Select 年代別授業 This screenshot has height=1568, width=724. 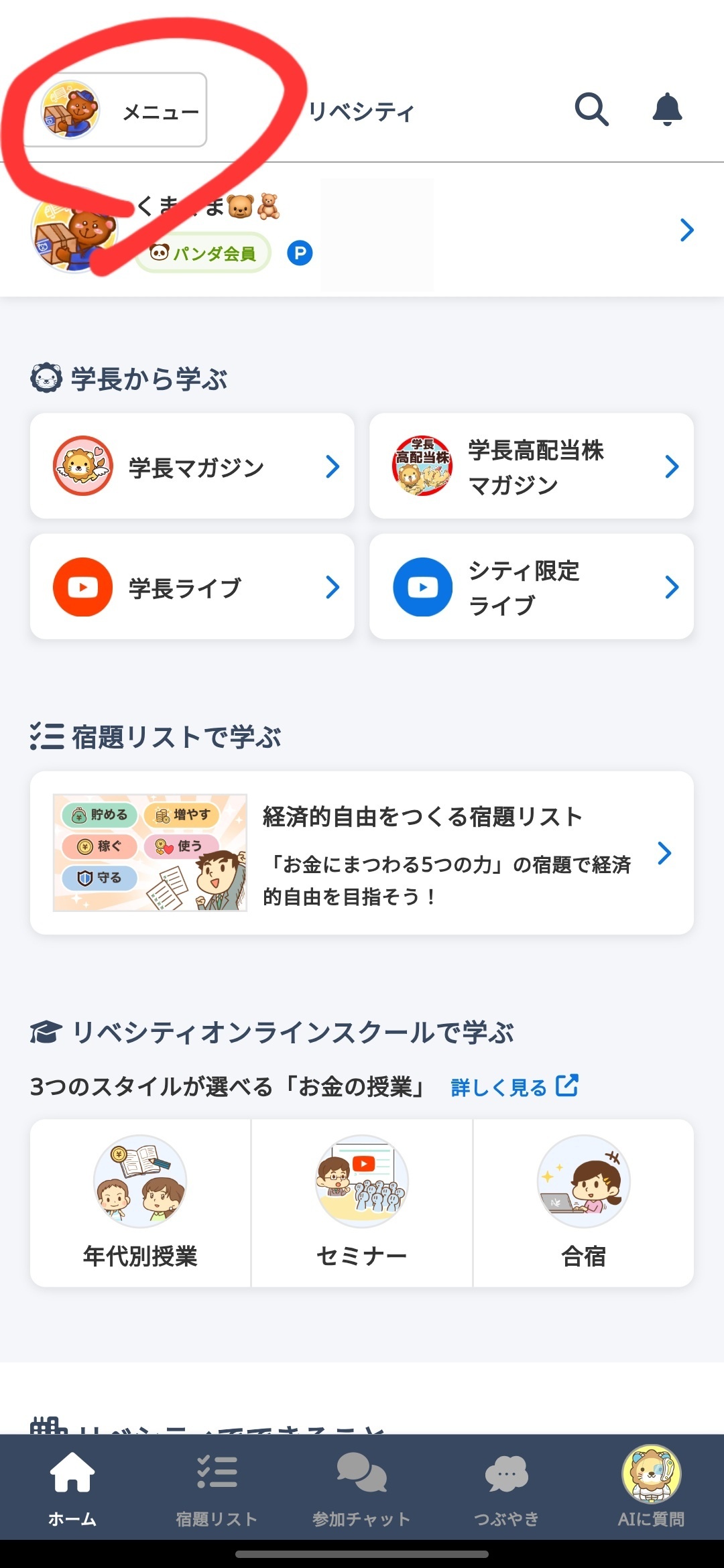[x=140, y=1203]
